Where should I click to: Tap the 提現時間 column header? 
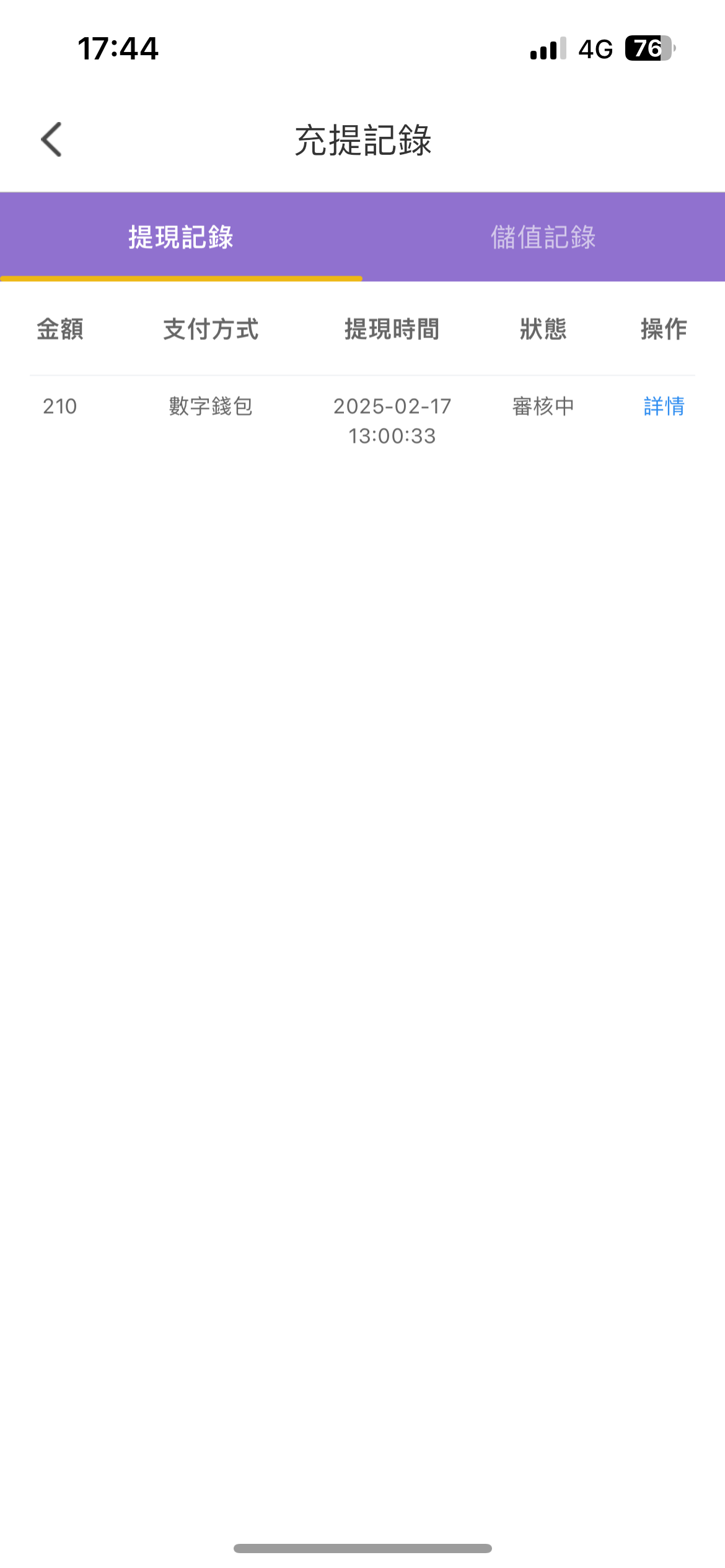tap(392, 330)
